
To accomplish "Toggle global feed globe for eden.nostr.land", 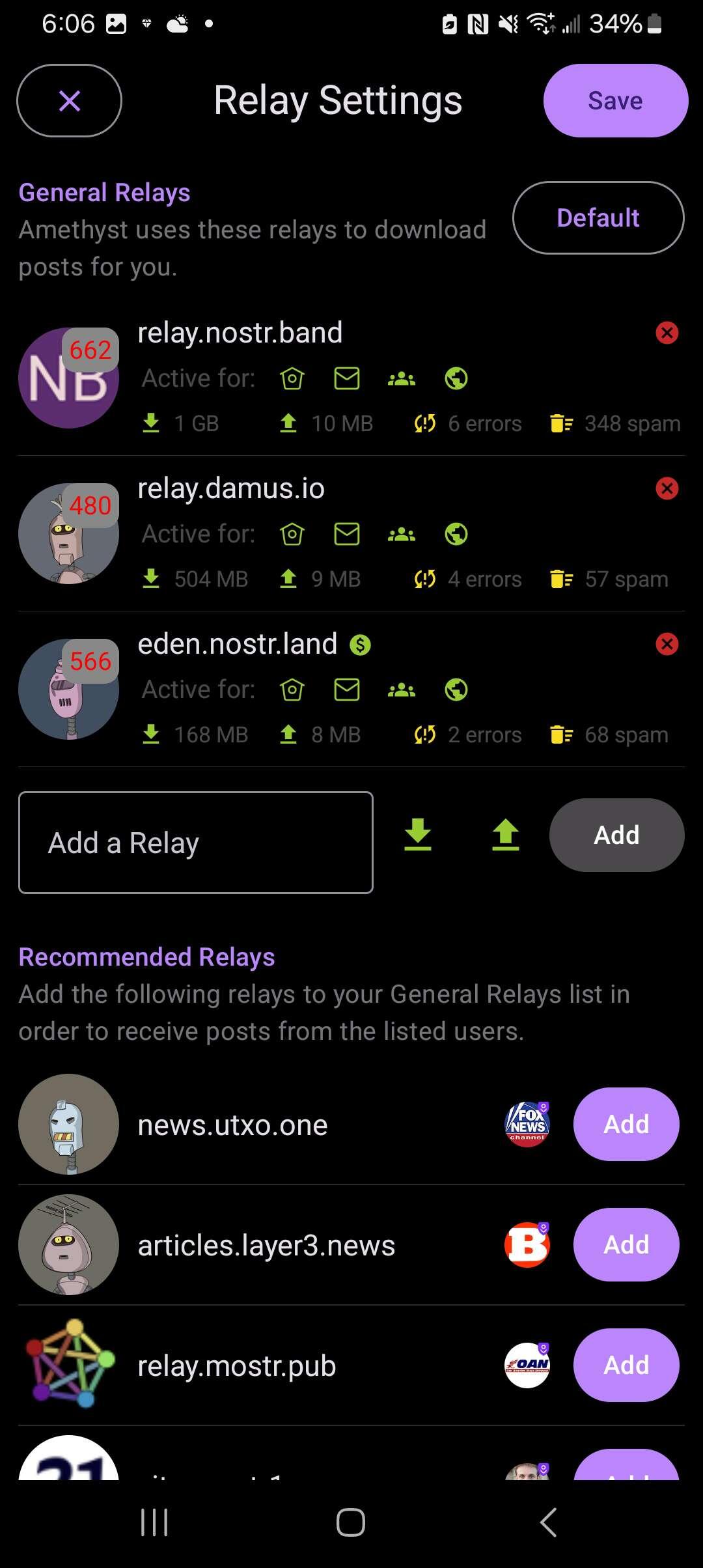I will coord(456,690).
